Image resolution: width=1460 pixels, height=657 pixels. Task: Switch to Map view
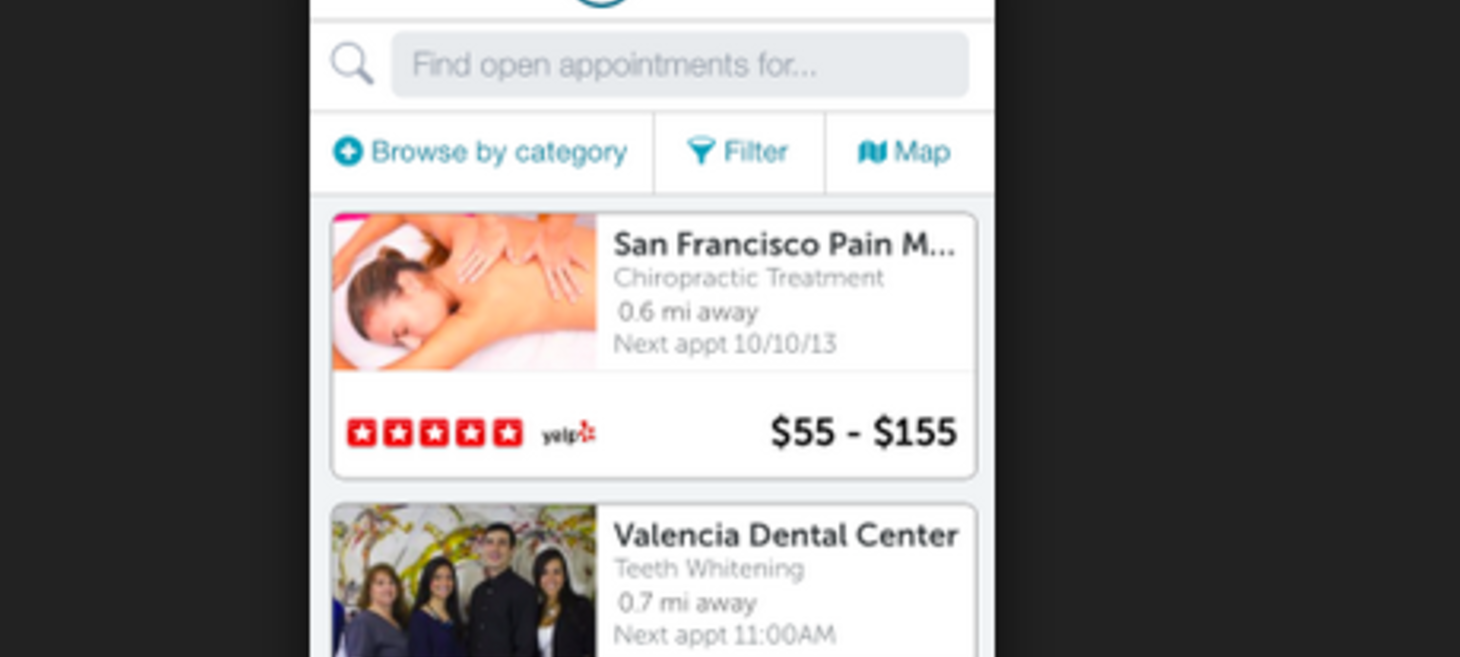pos(905,152)
